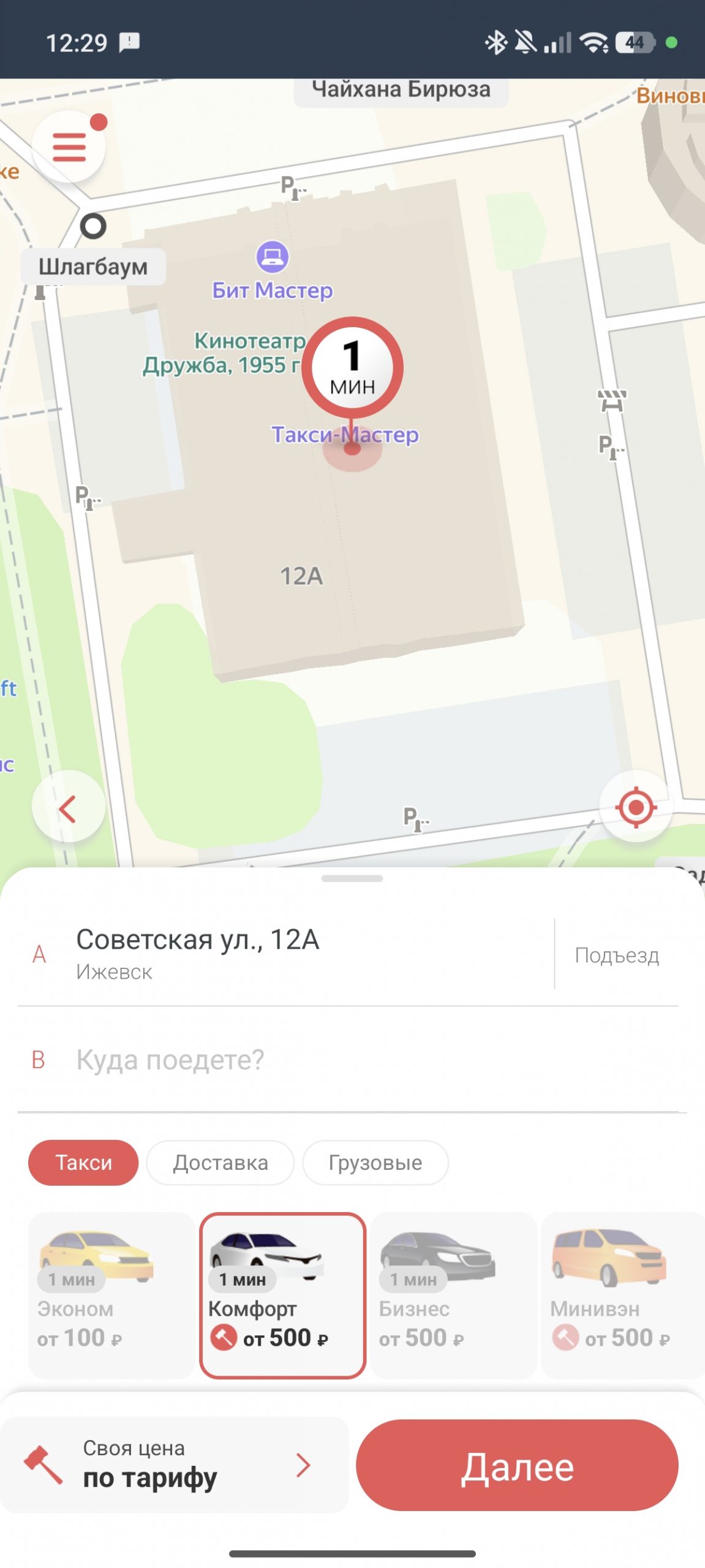
Task: Choose the Минивэн tariff
Action: coord(622,1295)
